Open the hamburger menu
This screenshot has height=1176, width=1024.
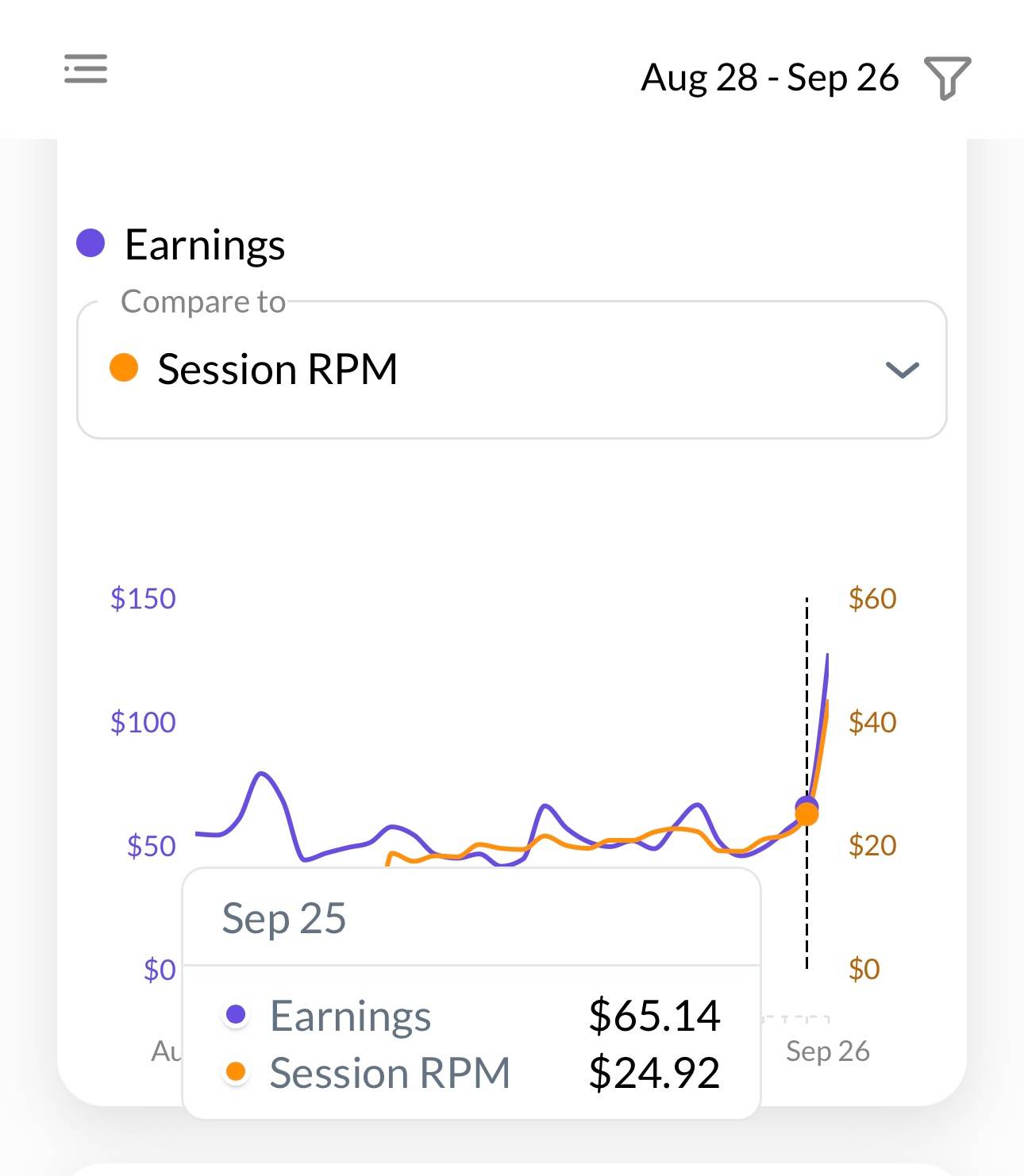point(86,69)
